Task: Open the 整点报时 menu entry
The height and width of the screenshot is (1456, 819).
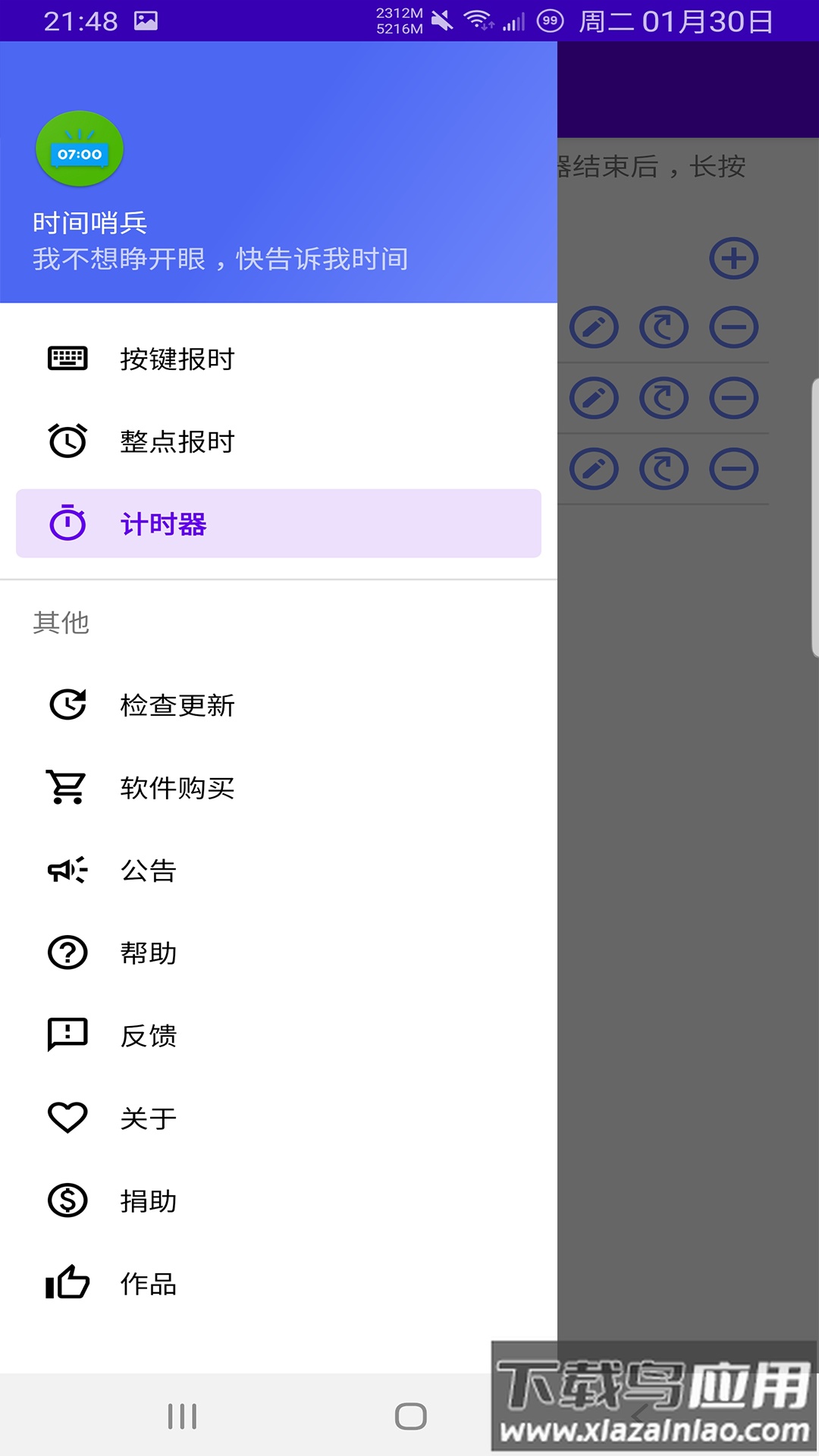Action: tap(177, 440)
